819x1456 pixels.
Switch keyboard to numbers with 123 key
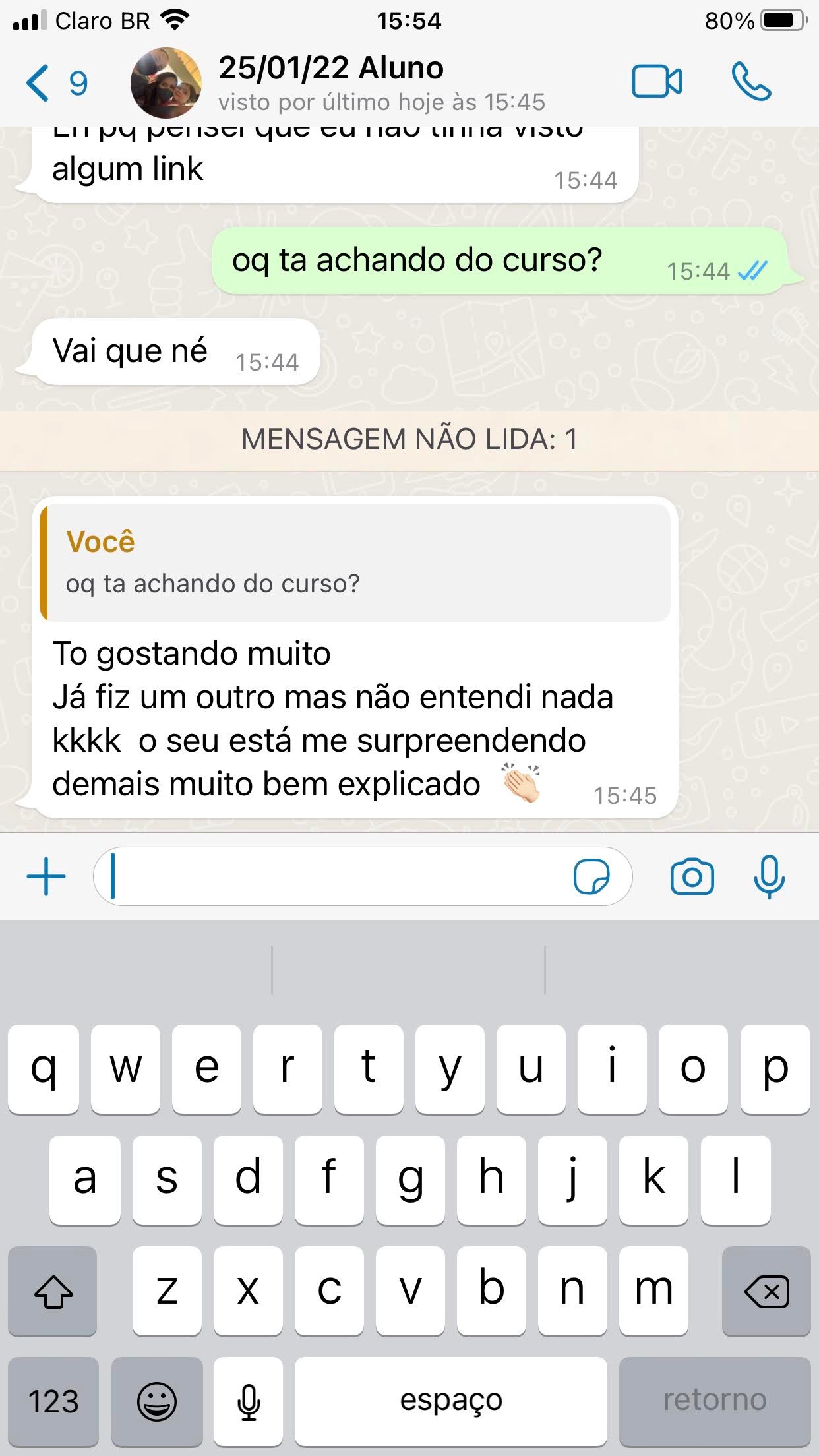pyautogui.click(x=53, y=1401)
